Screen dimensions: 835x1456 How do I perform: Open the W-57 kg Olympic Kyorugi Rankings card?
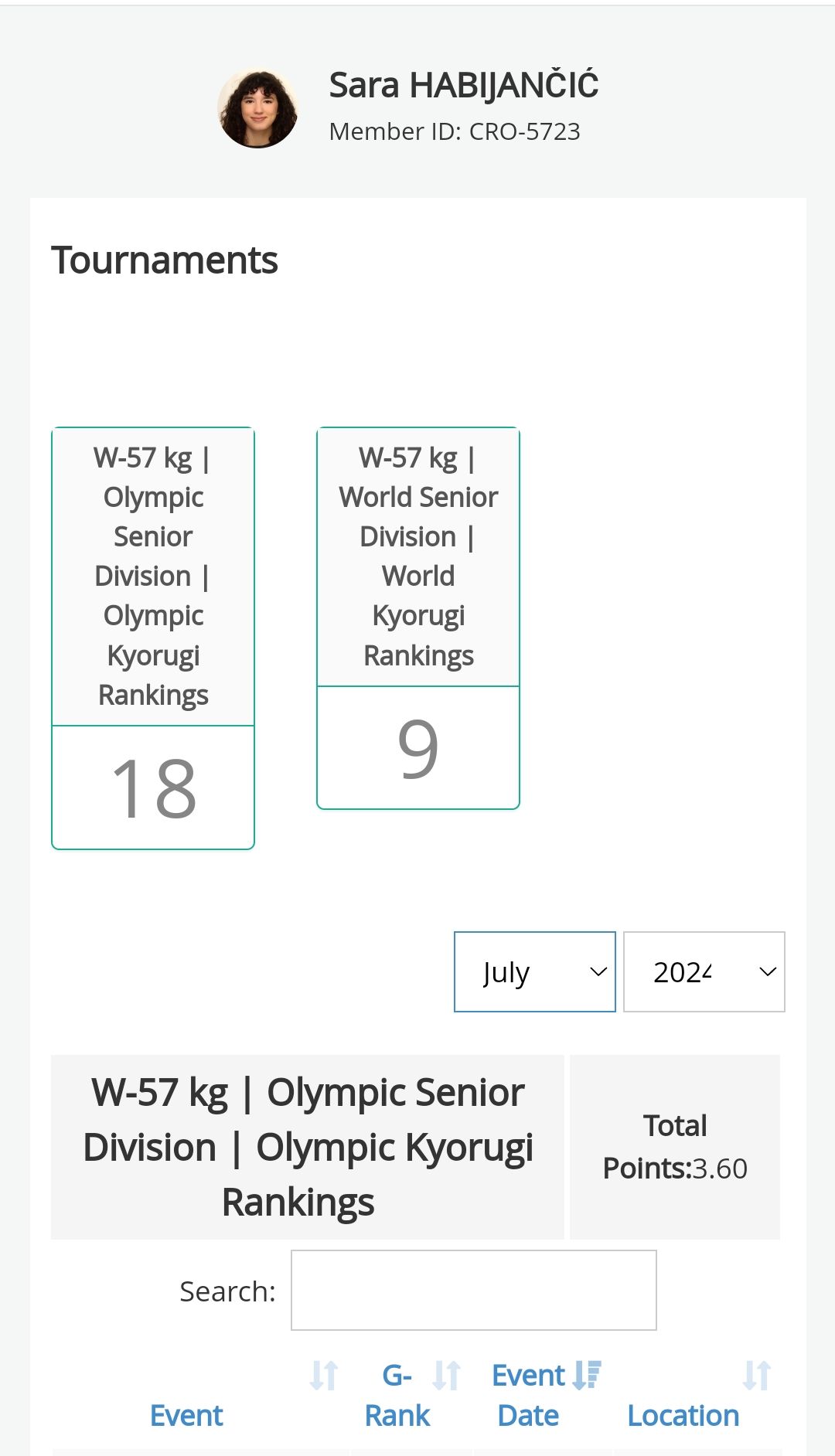pyautogui.click(x=153, y=638)
